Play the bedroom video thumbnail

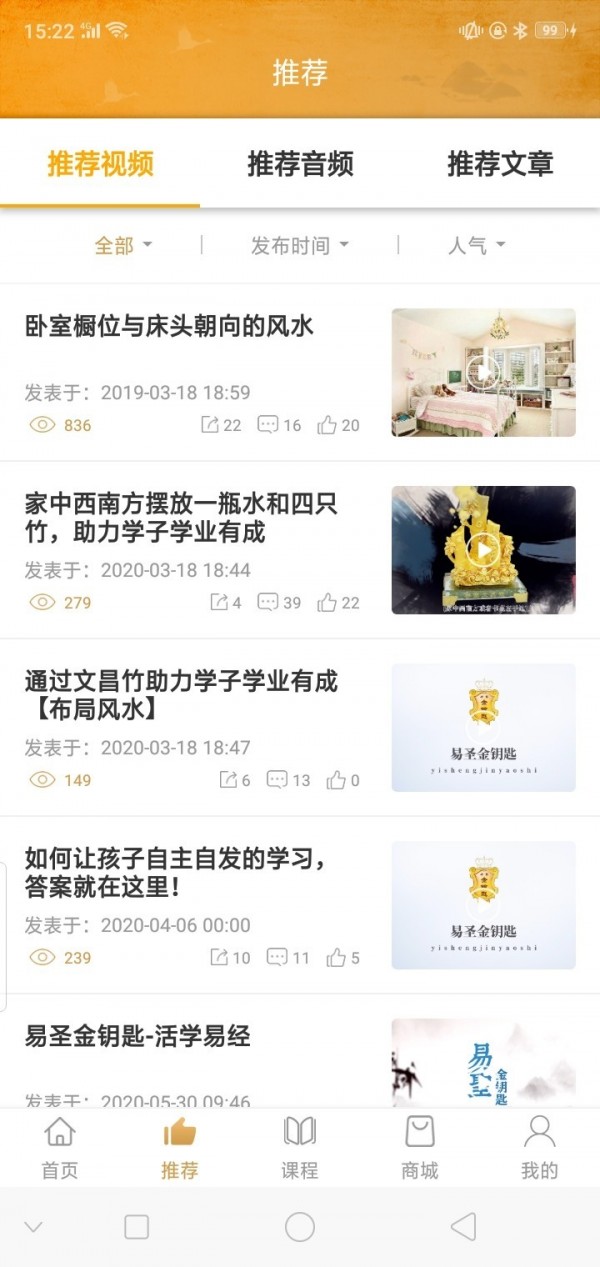click(483, 372)
